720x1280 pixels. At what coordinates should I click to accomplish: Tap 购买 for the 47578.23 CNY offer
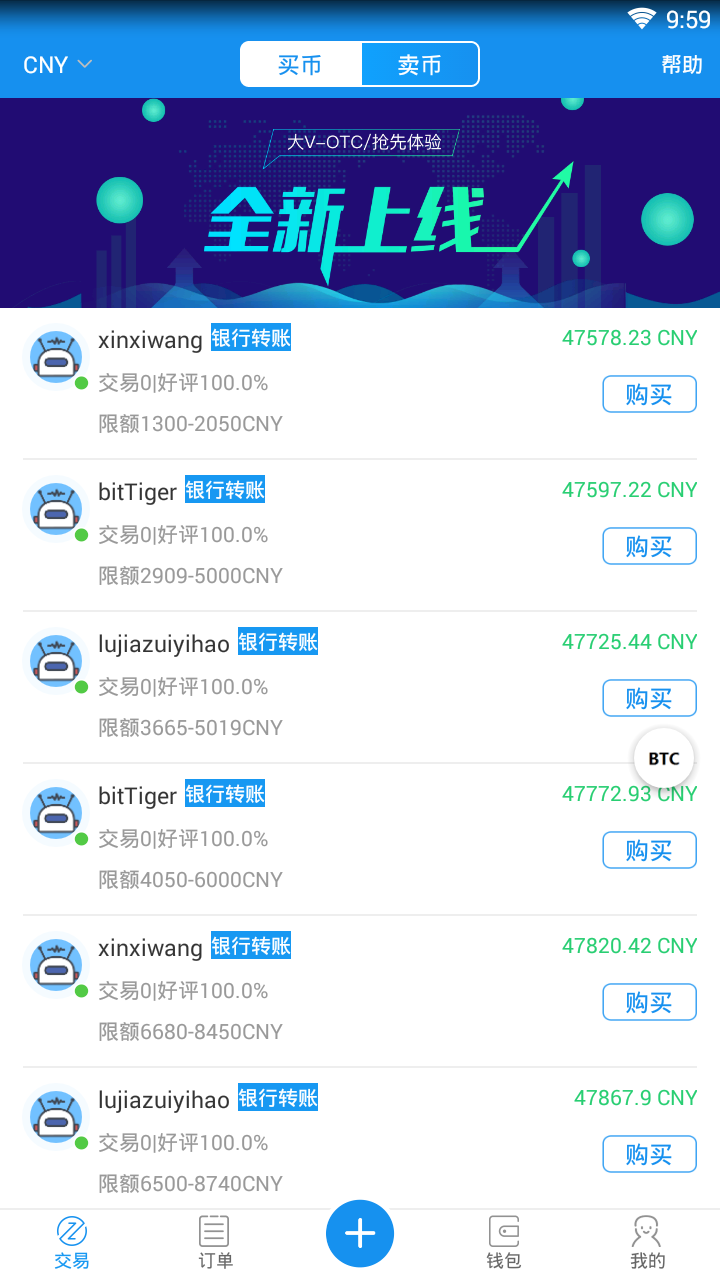[649, 394]
